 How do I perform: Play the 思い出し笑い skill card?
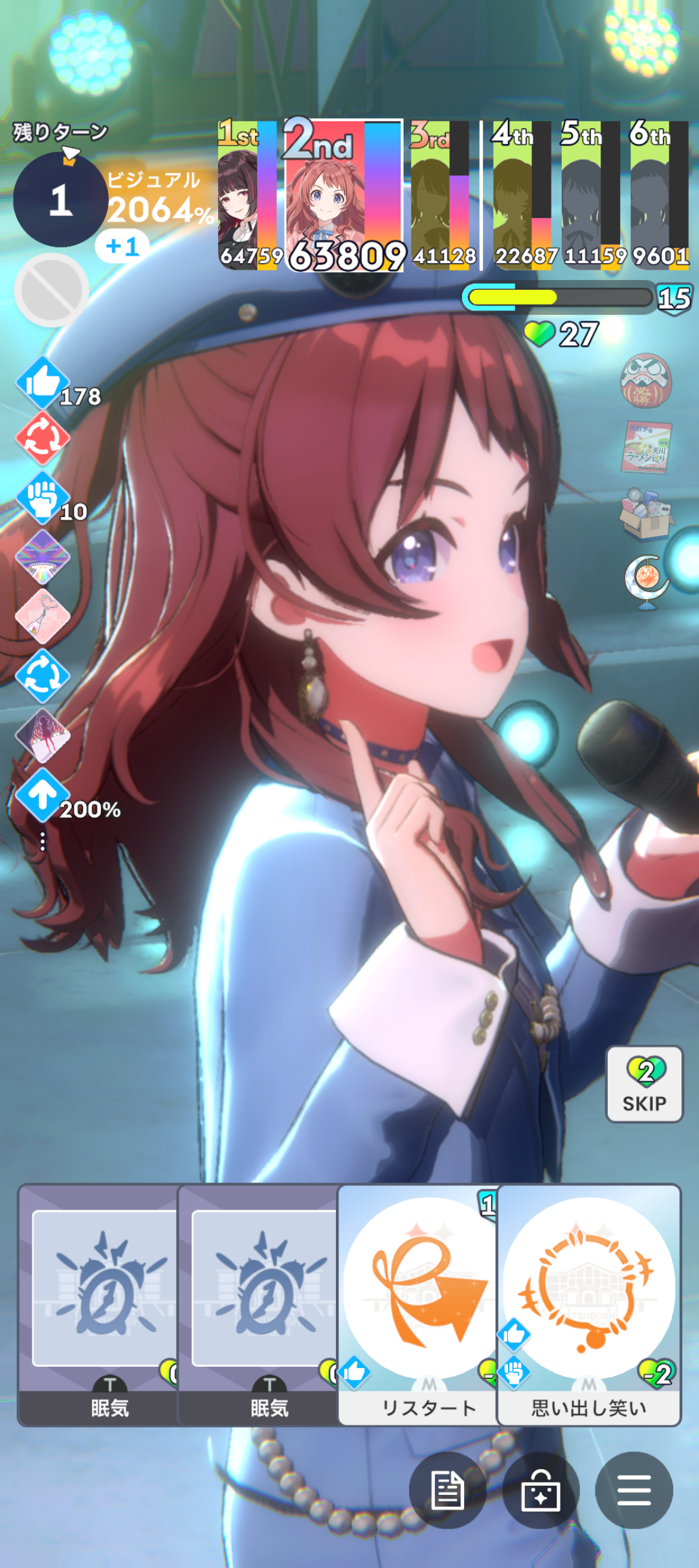[589, 1305]
